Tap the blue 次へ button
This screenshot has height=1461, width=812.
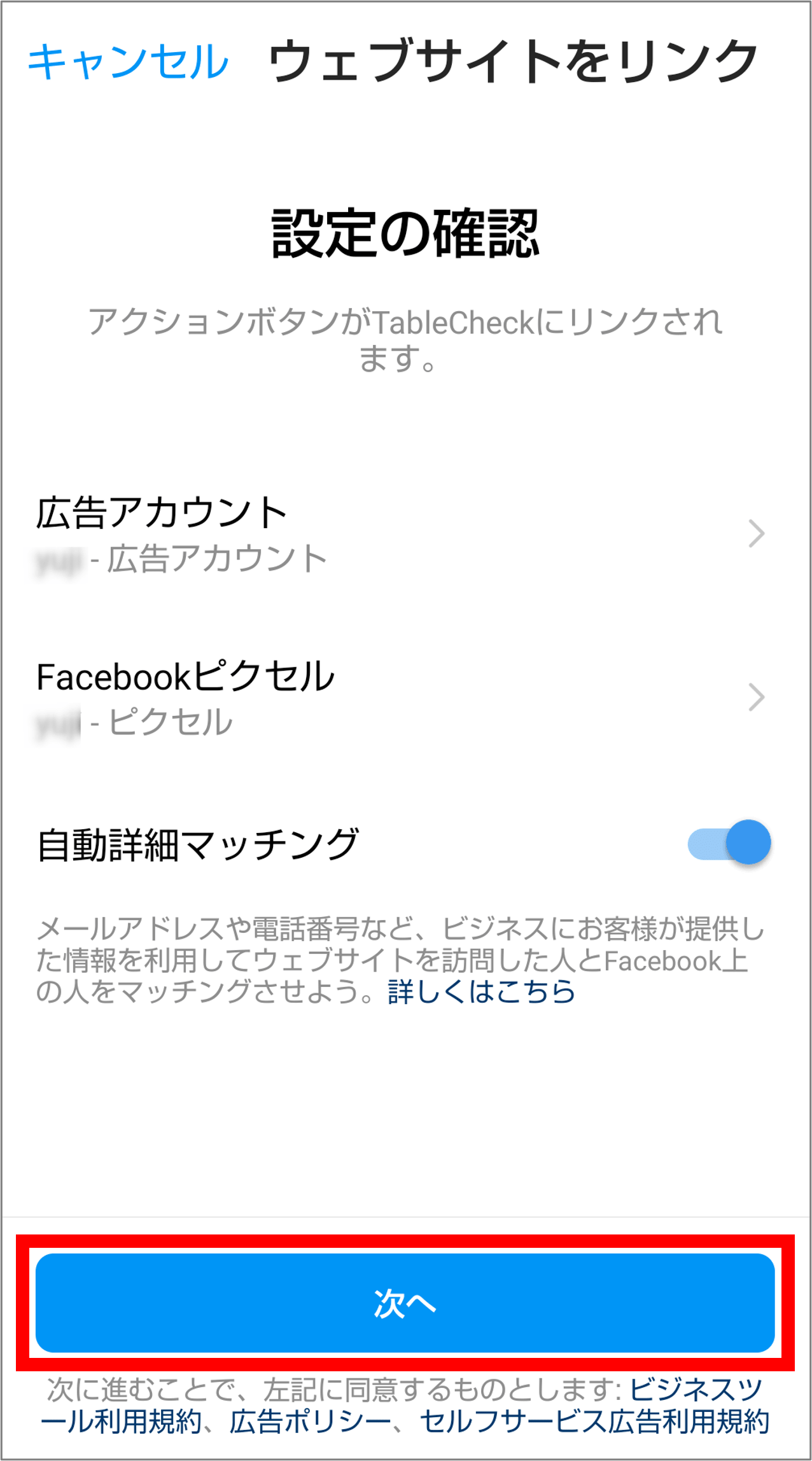(x=405, y=1303)
